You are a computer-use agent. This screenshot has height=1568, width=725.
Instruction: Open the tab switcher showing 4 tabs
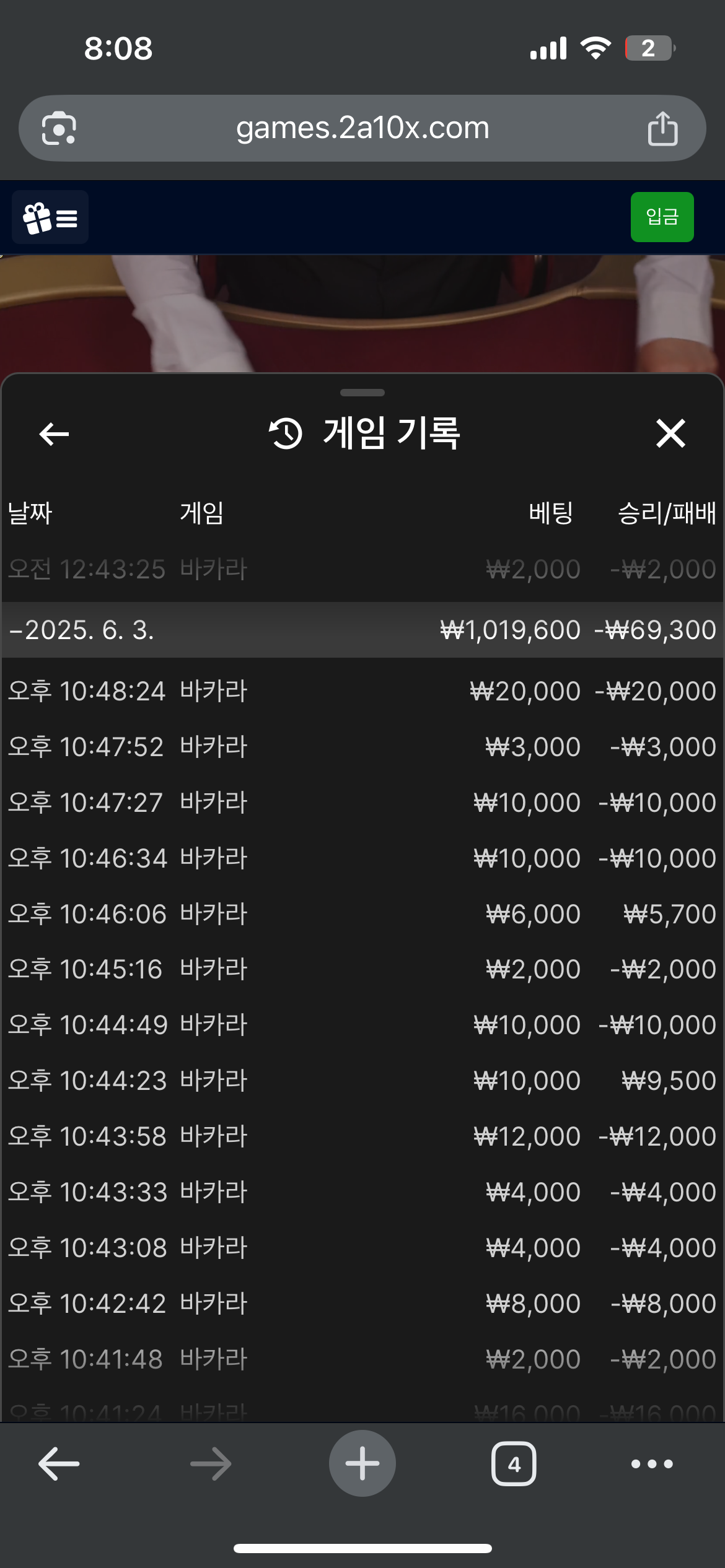tap(514, 1464)
